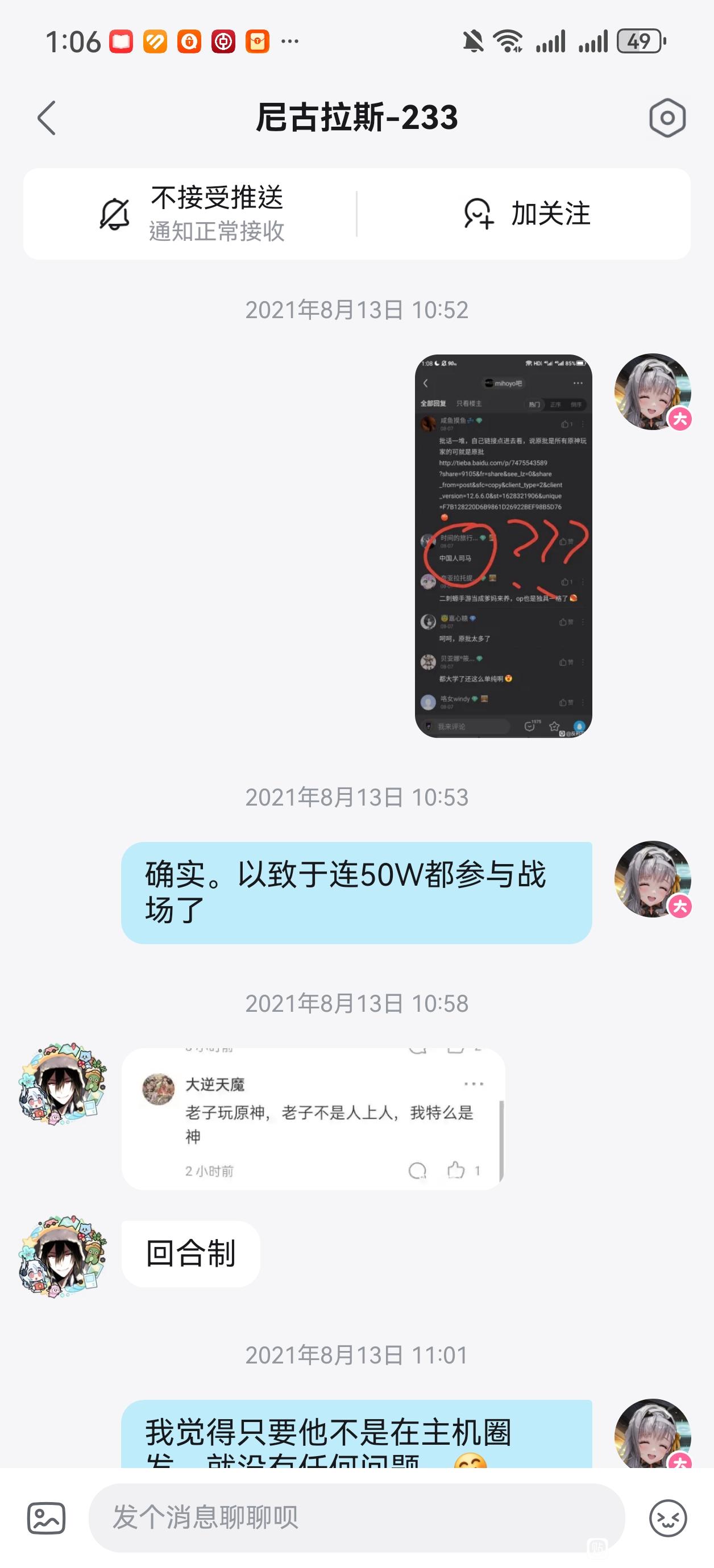Tap the 发个消息聊聊呗 message input
714x1568 pixels.
click(356, 1517)
